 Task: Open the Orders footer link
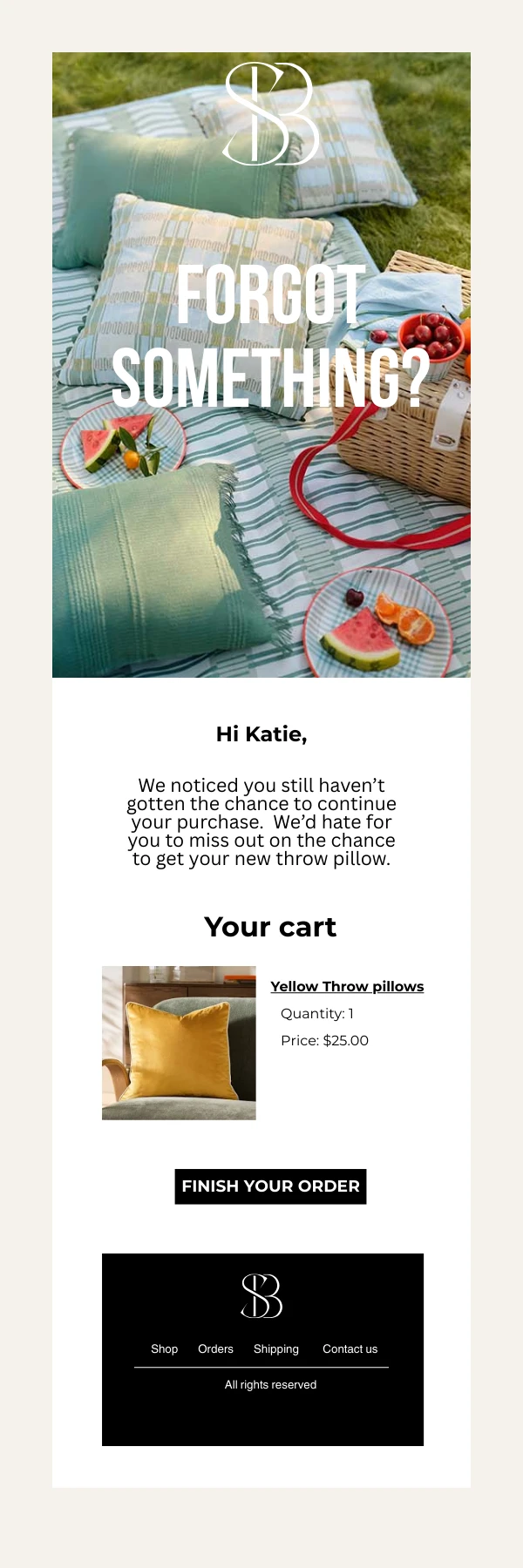click(x=215, y=1348)
